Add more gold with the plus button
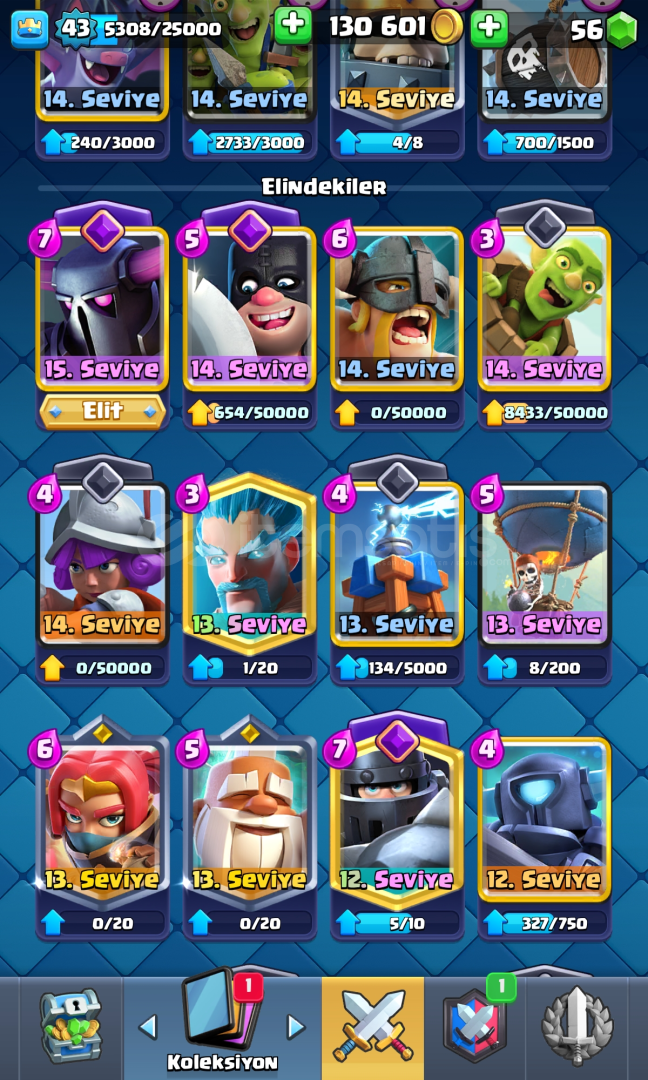 490,28
